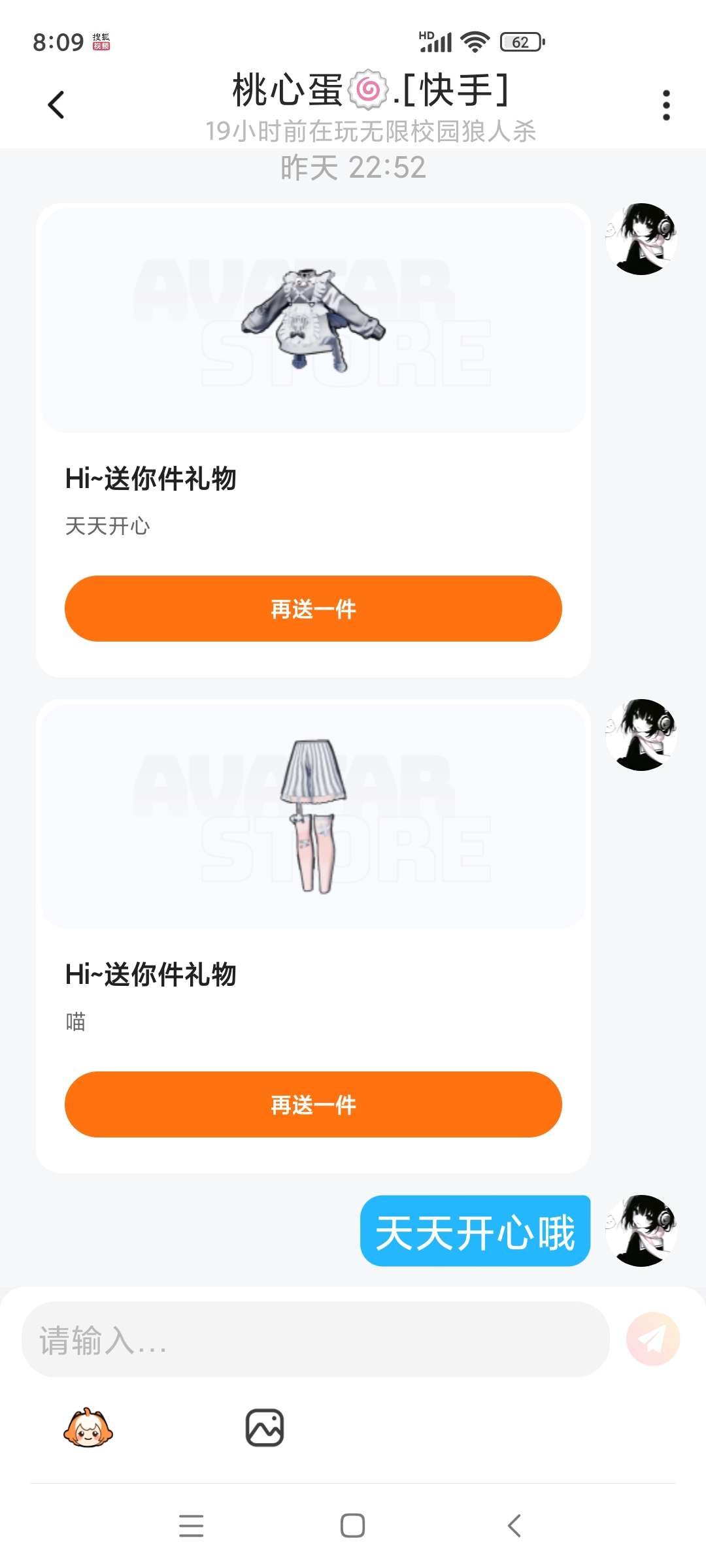Send the message with the paper plane icon
The height and width of the screenshot is (1568, 706).
coord(652,1339)
